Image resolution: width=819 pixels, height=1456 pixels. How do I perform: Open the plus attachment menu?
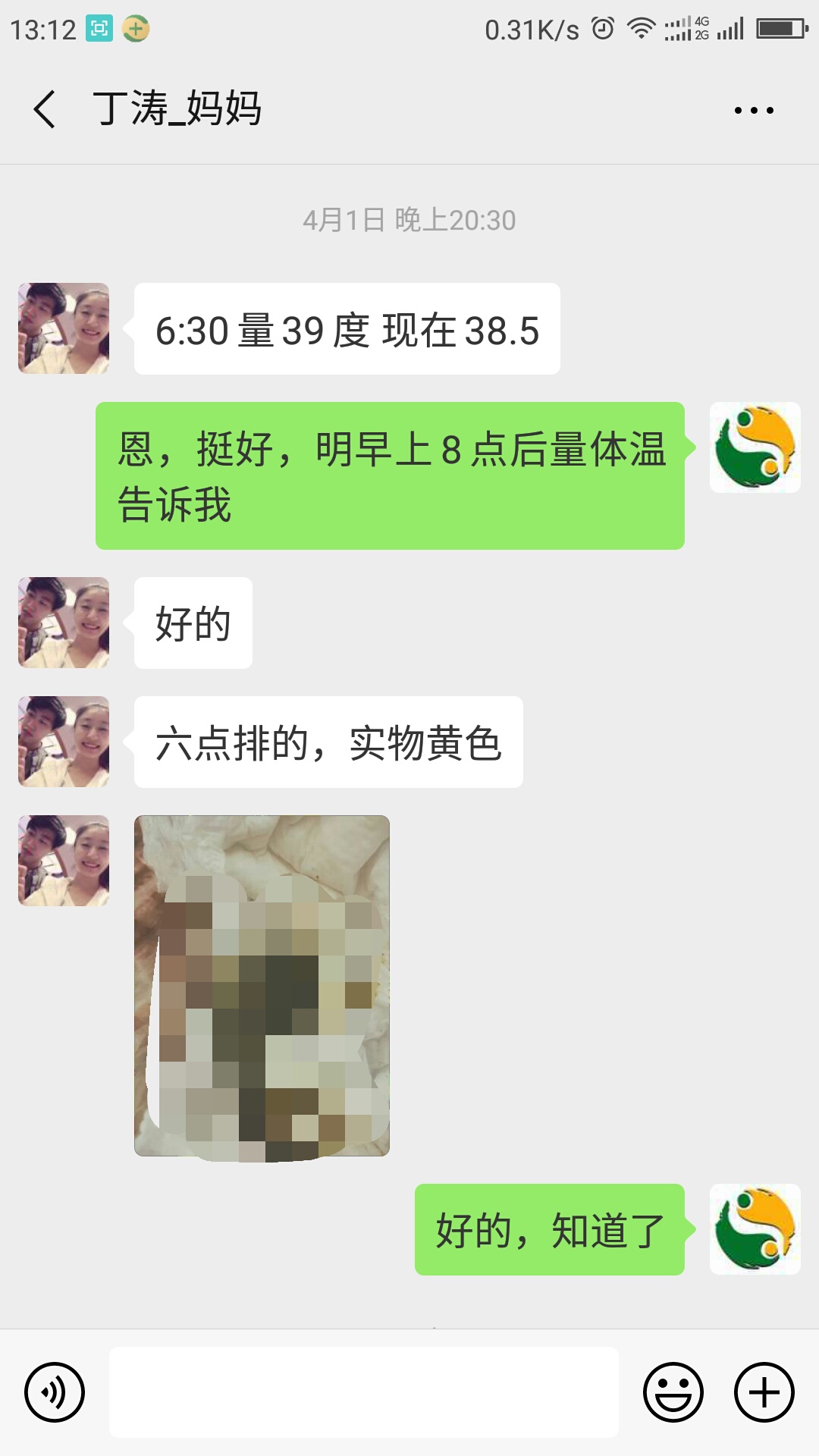(x=764, y=1392)
